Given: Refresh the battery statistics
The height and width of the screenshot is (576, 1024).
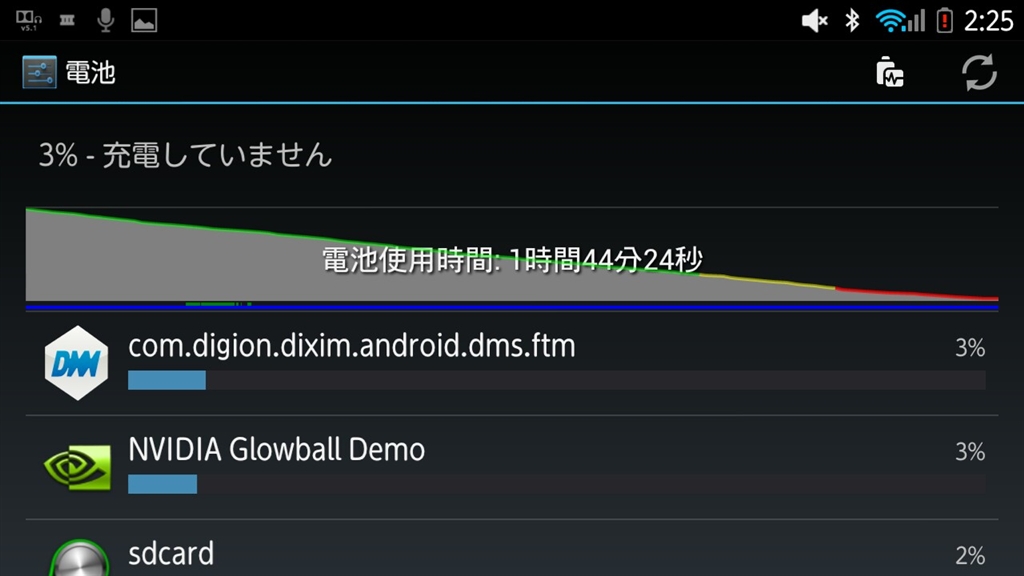Looking at the screenshot, I should [979, 73].
